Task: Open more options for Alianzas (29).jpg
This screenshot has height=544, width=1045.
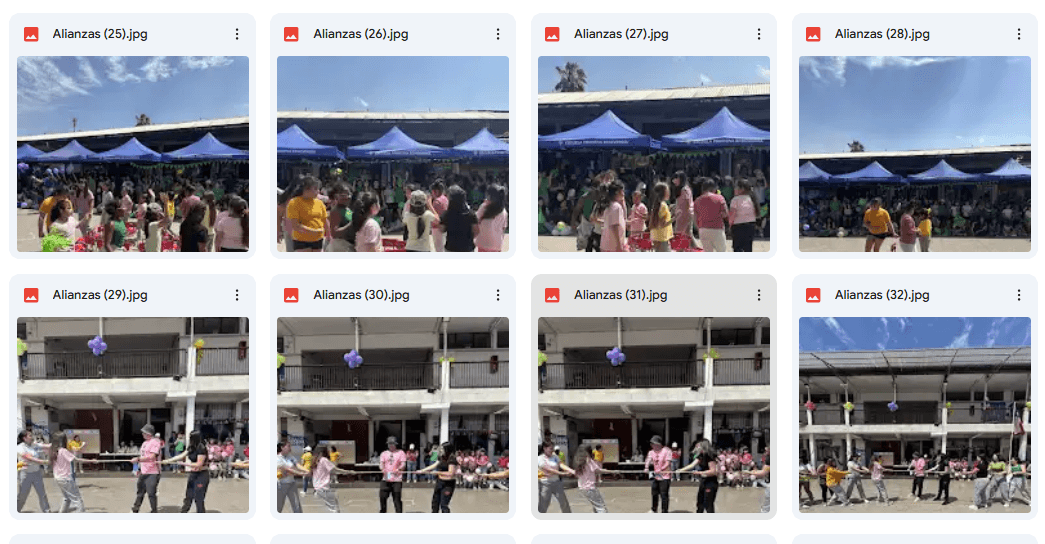Action: tap(237, 295)
